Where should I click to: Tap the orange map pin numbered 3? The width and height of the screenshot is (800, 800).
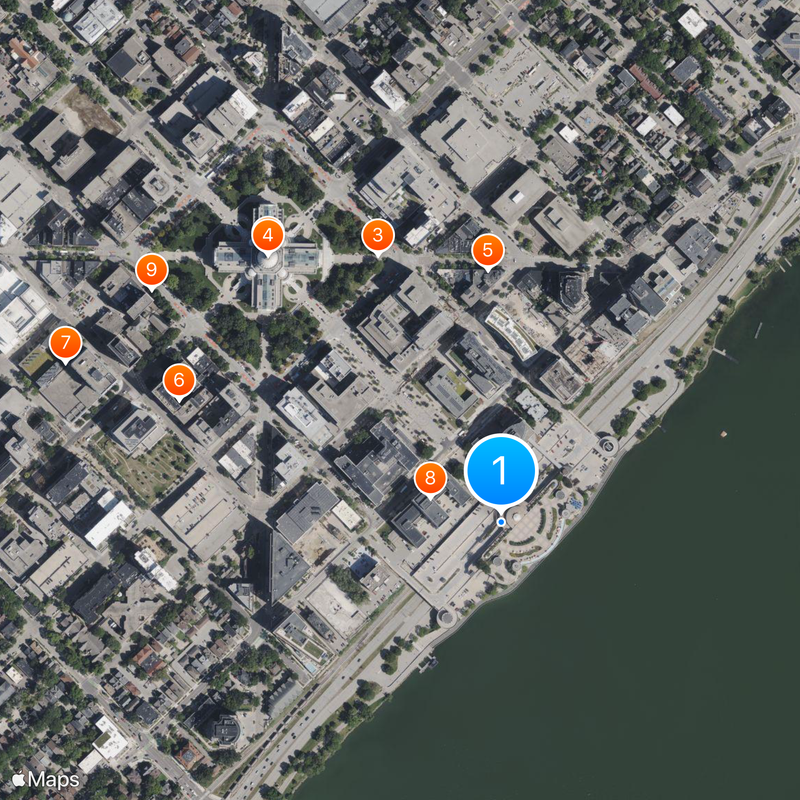(377, 236)
